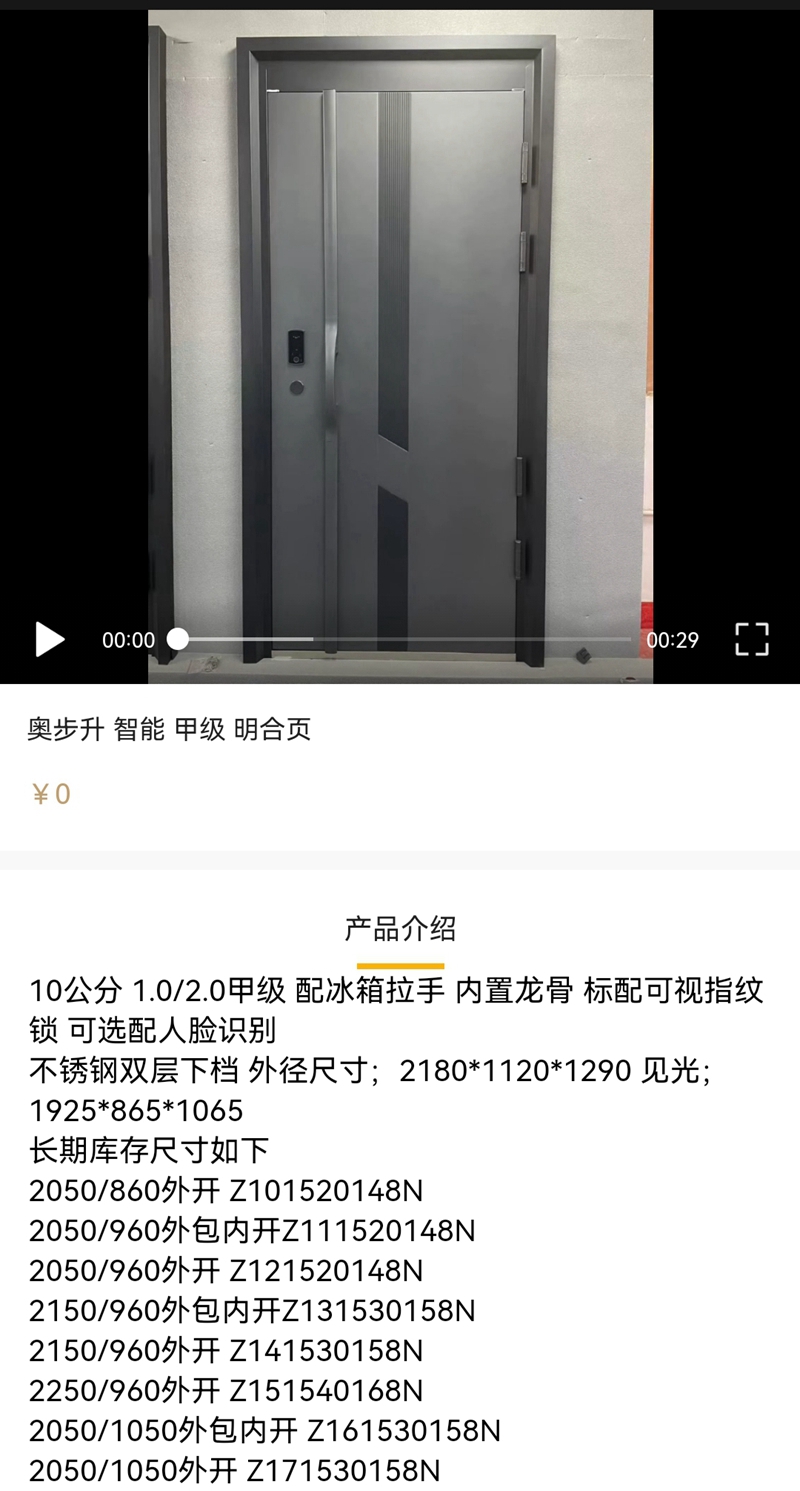Play the door product video
The height and width of the screenshot is (1491, 800).
49,639
